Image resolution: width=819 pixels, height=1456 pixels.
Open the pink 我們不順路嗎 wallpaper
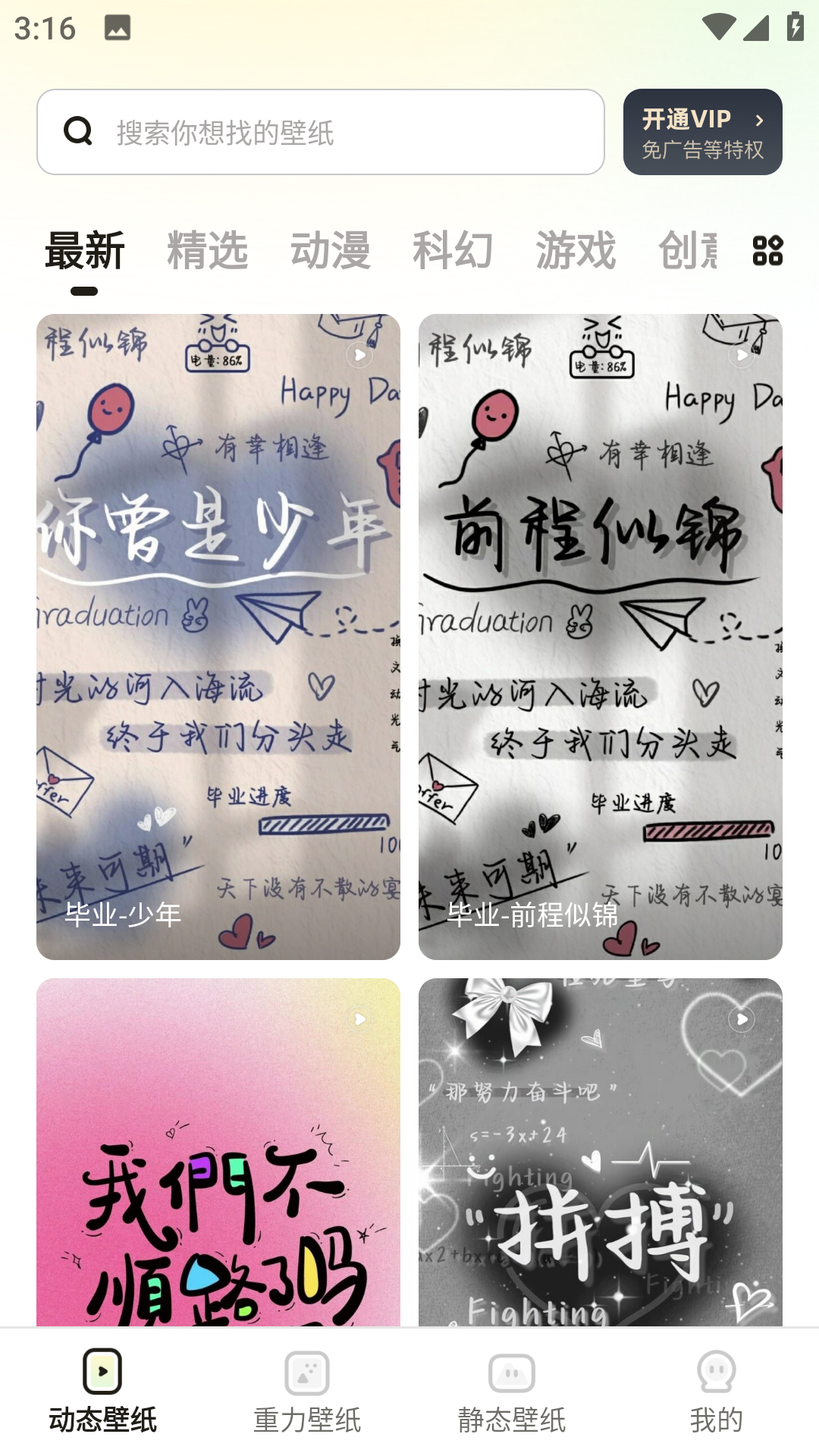click(218, 1153)
